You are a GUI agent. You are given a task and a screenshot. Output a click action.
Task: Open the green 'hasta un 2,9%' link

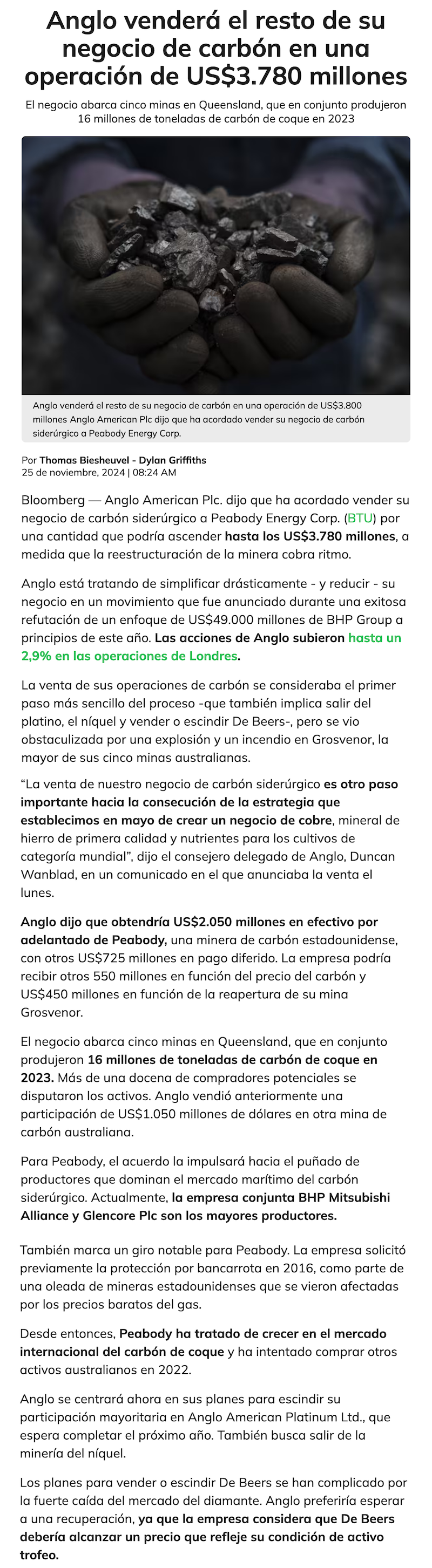[374, 638]
